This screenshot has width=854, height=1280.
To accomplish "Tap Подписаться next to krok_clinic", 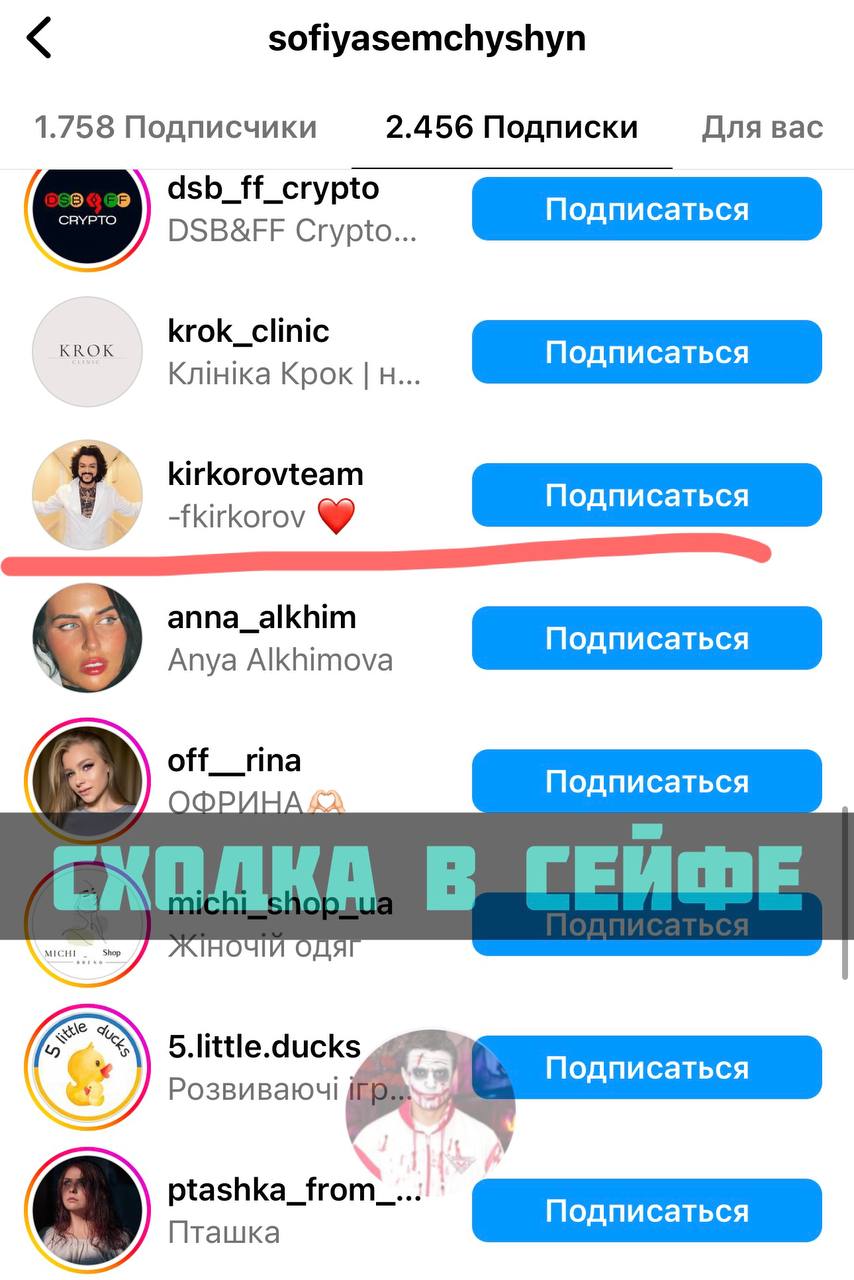I will tap(646, 352).
